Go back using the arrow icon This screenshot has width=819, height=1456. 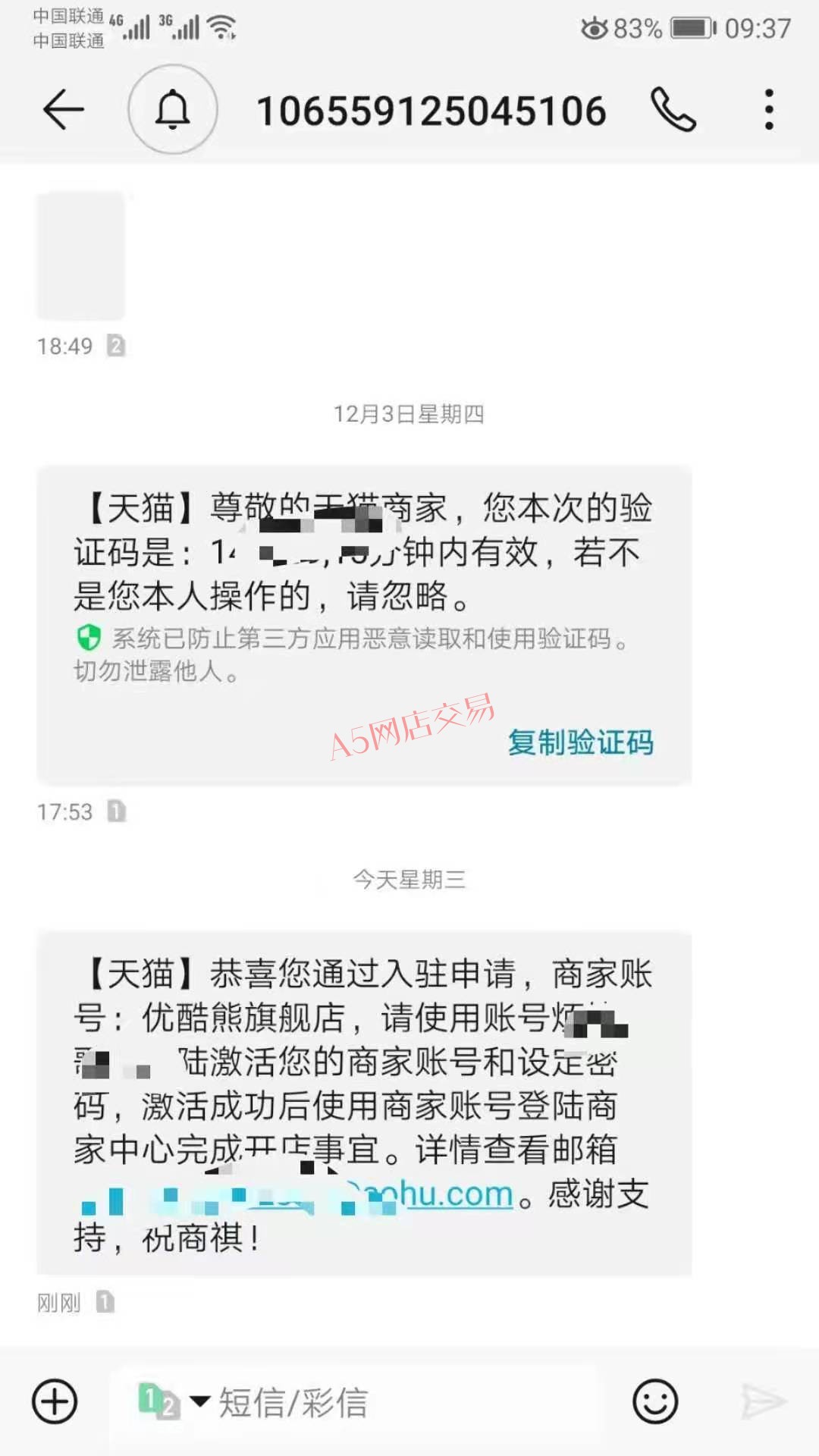(x=63, y=110)
